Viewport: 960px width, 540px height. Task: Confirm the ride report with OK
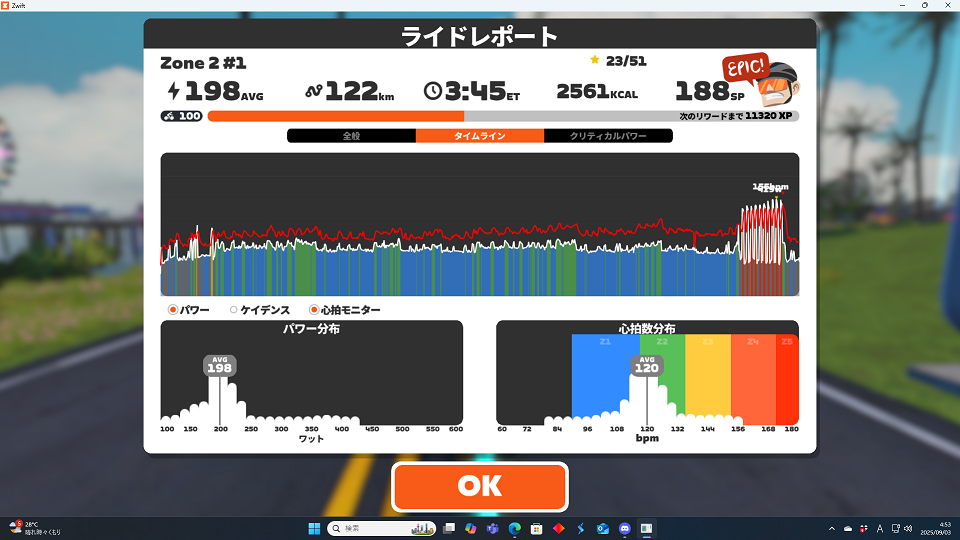479,486
